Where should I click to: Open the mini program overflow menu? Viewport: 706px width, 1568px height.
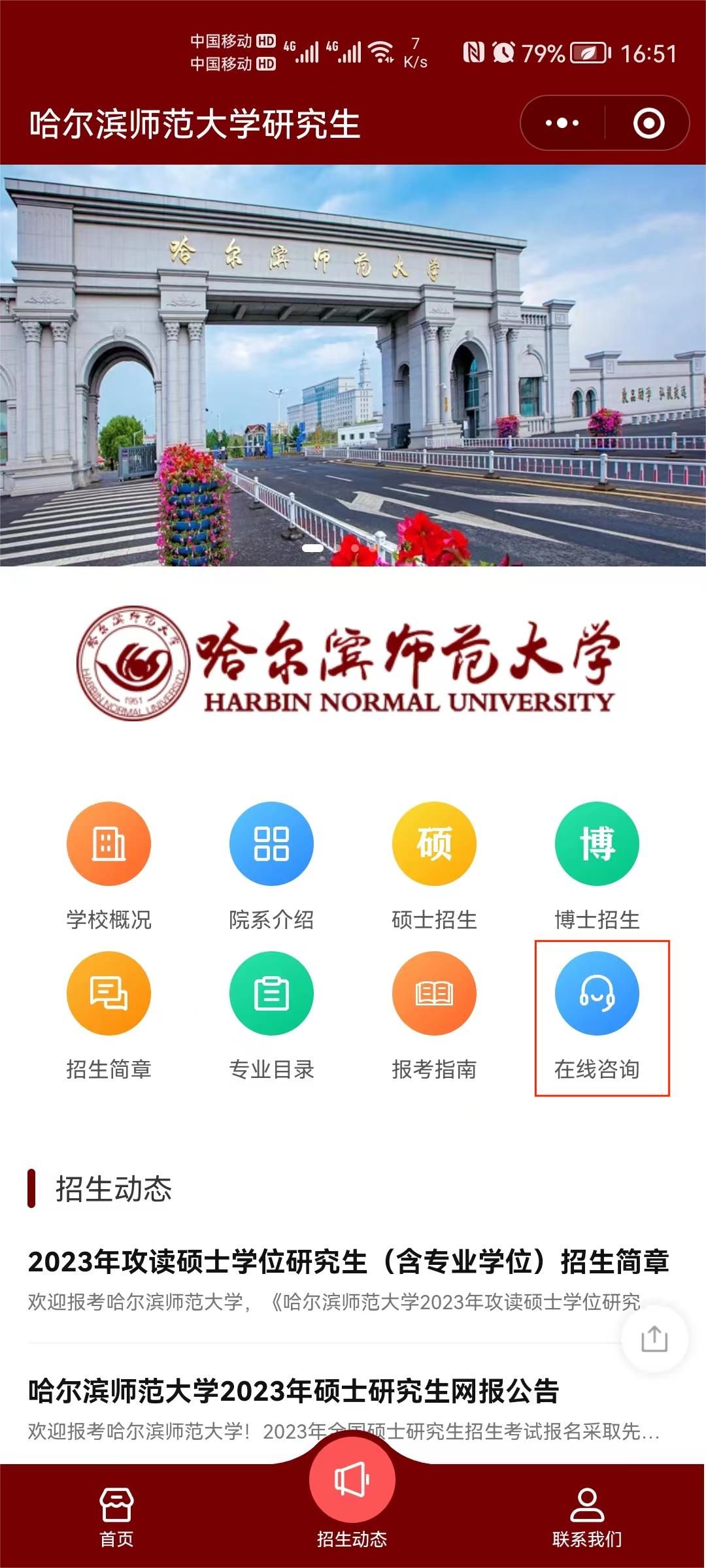coord(562,123)
